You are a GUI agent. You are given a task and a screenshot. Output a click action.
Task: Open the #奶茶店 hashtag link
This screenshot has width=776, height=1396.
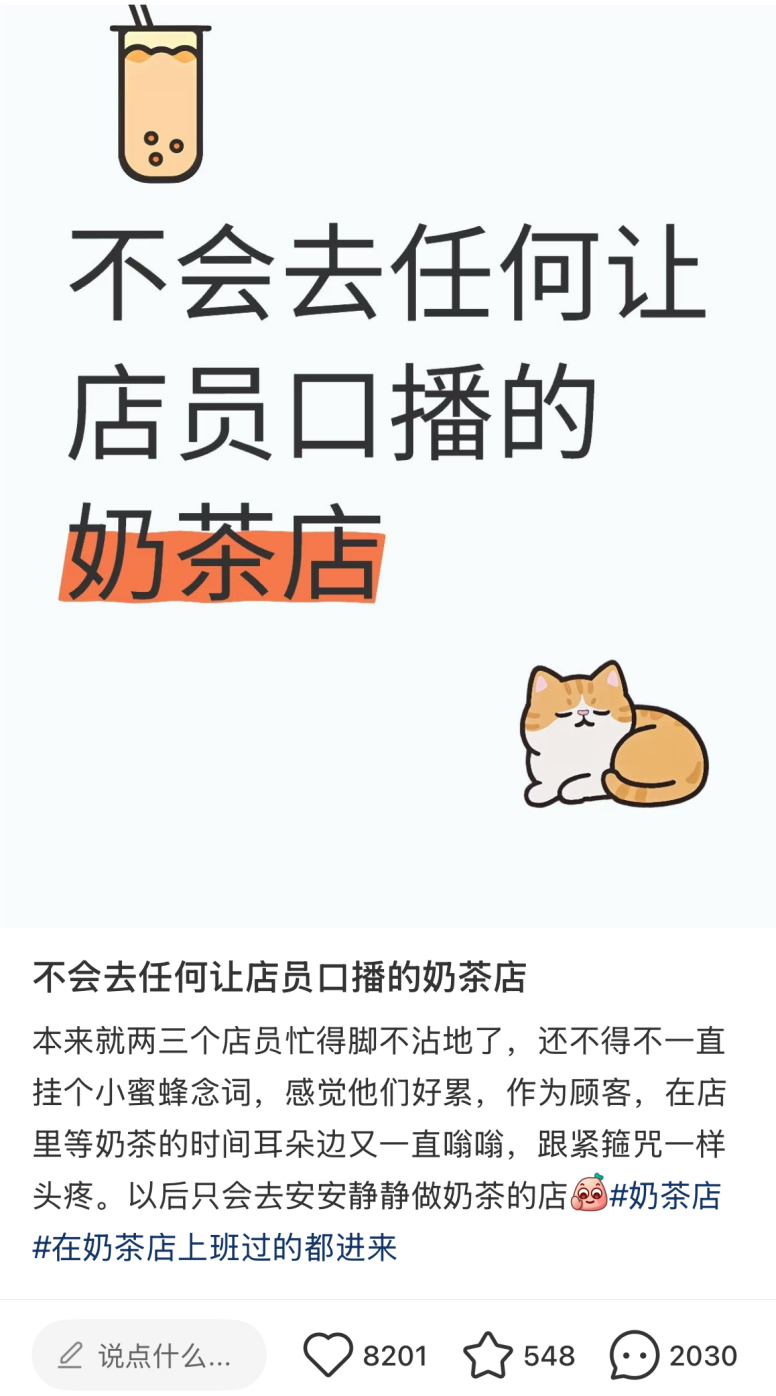point(666,1195)
